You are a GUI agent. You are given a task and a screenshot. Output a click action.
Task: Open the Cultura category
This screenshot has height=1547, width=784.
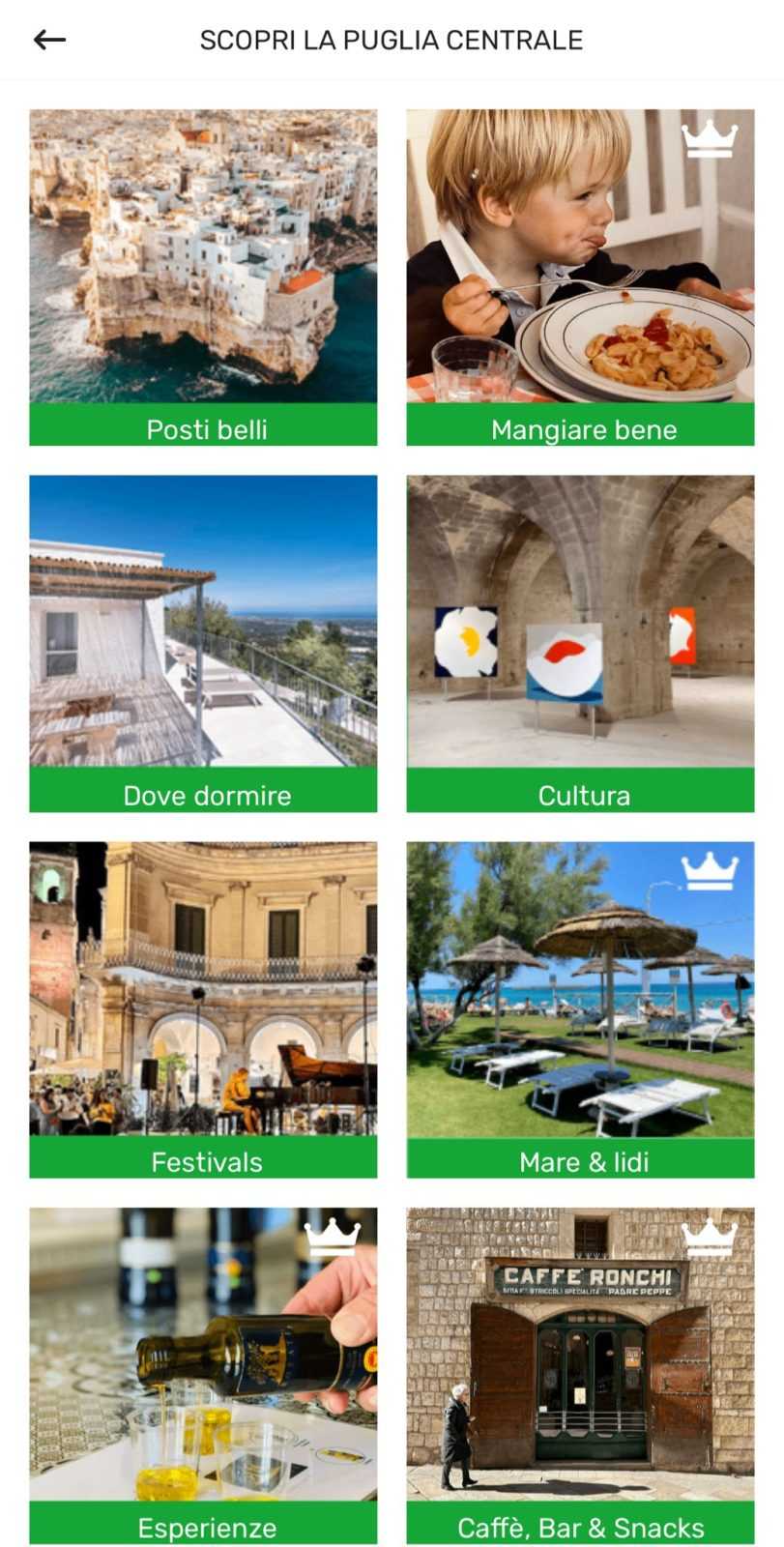[x=580, y=643]
